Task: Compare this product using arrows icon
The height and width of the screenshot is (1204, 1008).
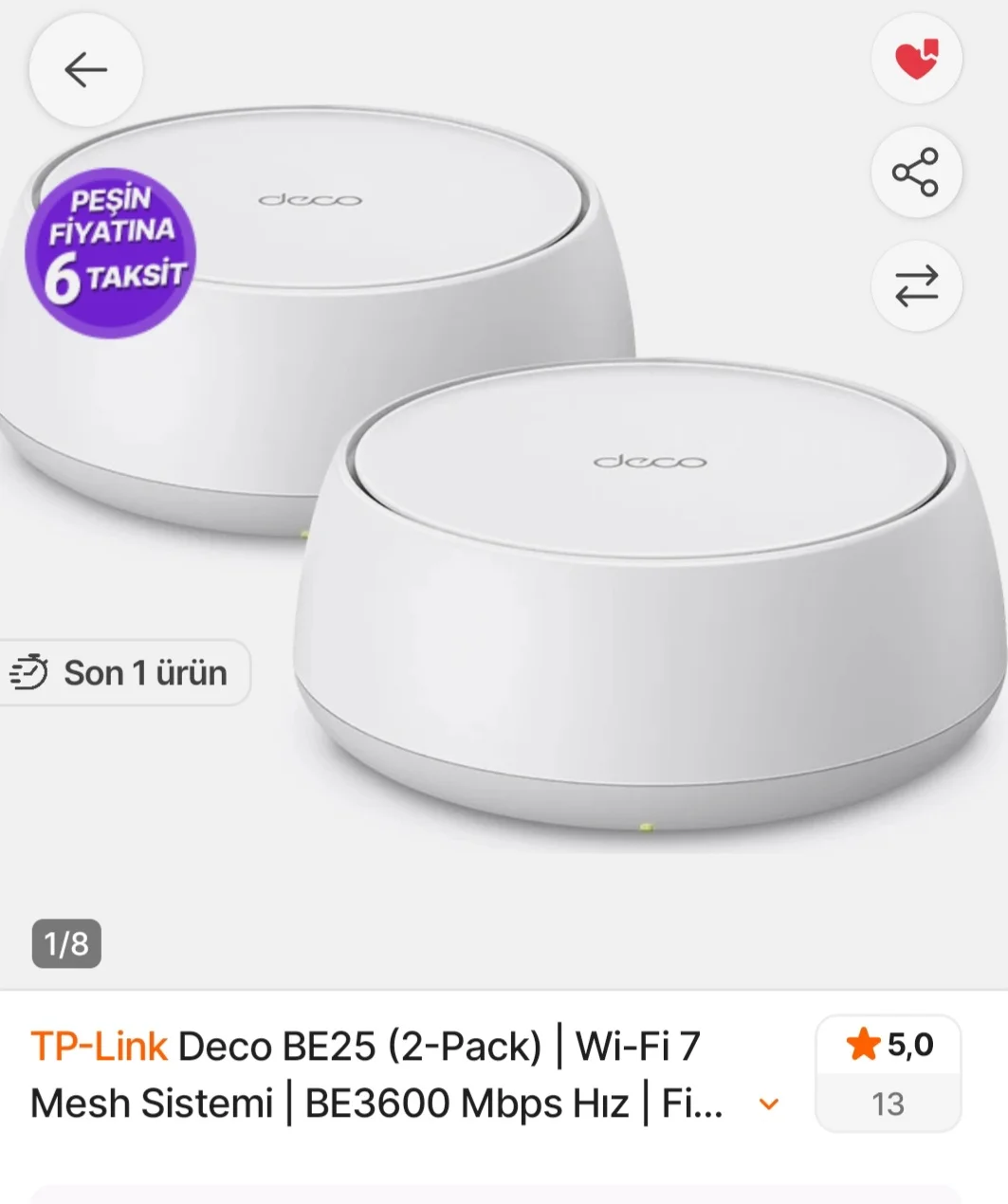Action: point(916,285)
